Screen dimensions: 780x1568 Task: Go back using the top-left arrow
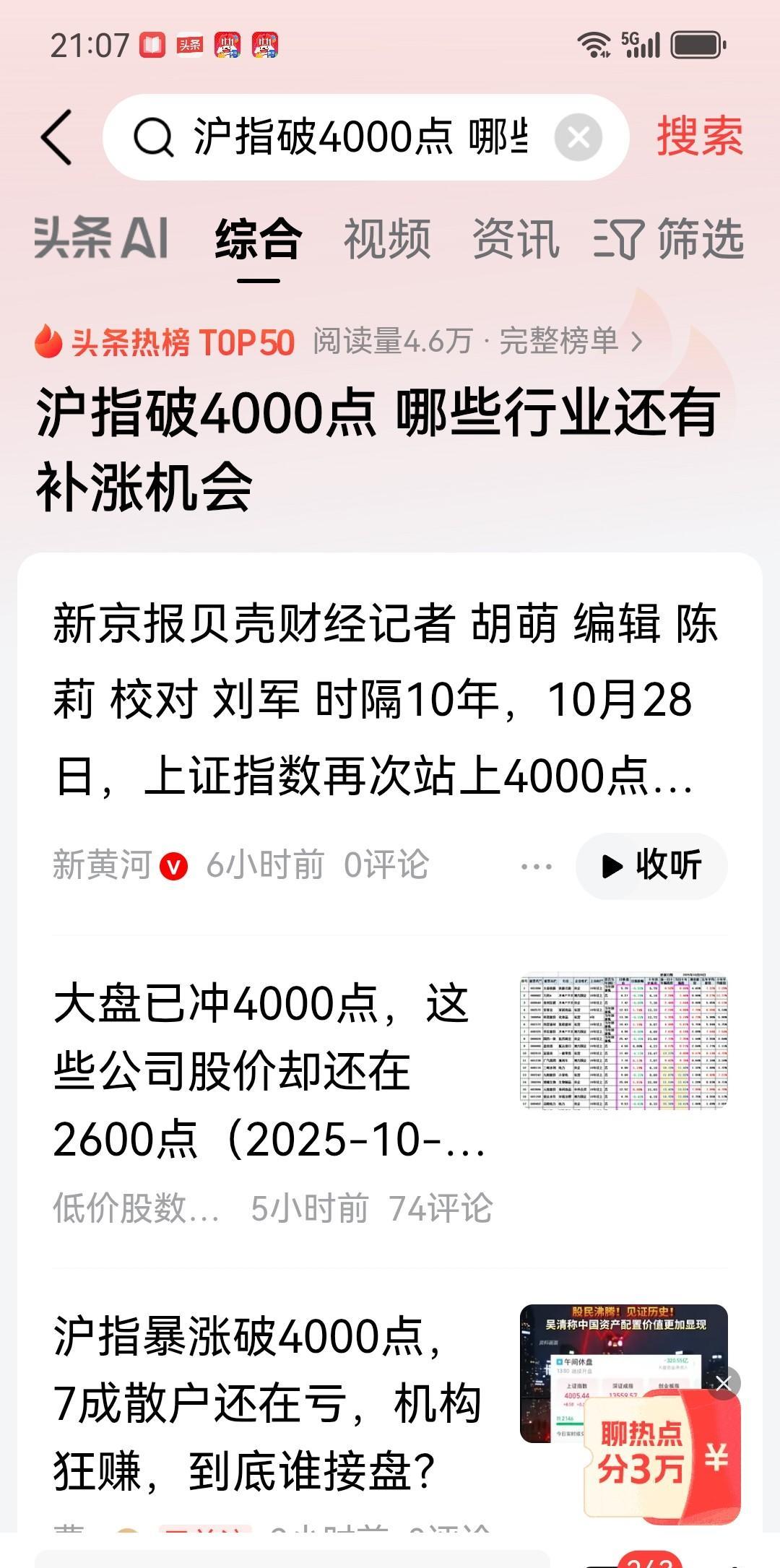58,137
